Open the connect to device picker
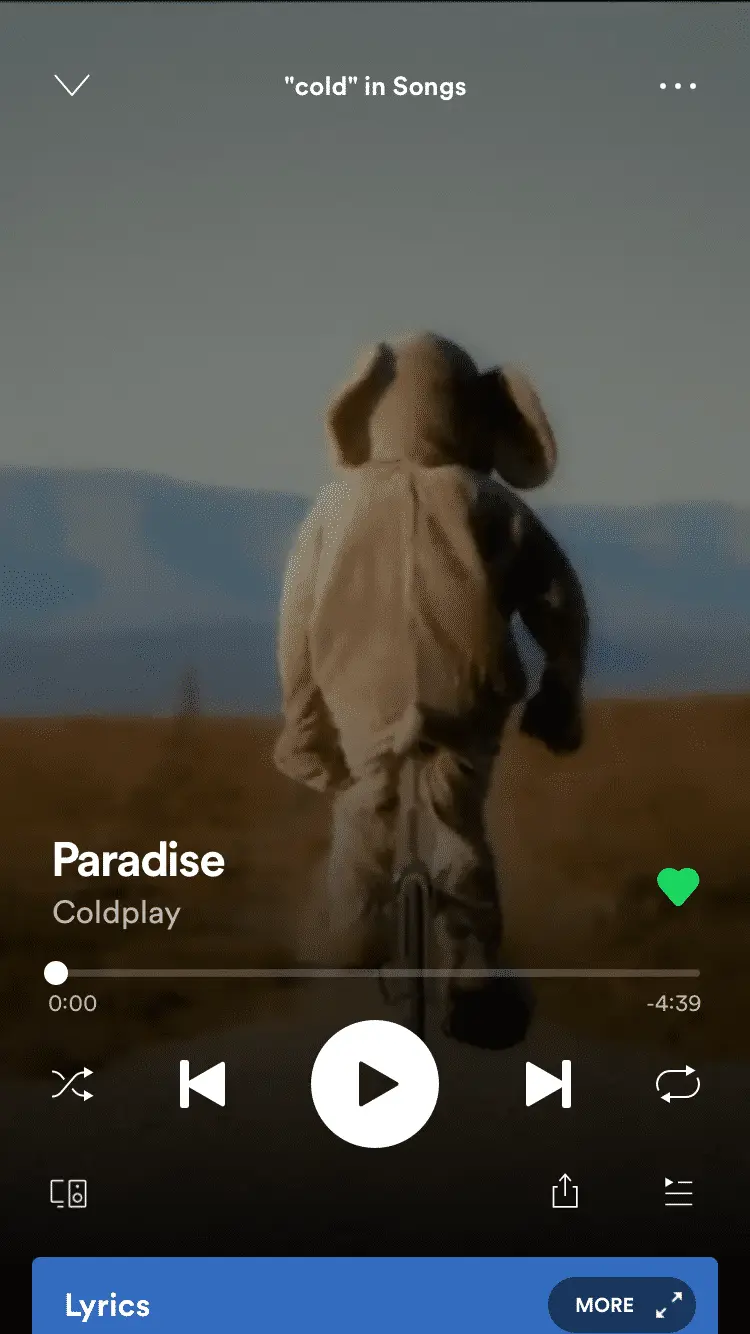 pos(69,1193)
